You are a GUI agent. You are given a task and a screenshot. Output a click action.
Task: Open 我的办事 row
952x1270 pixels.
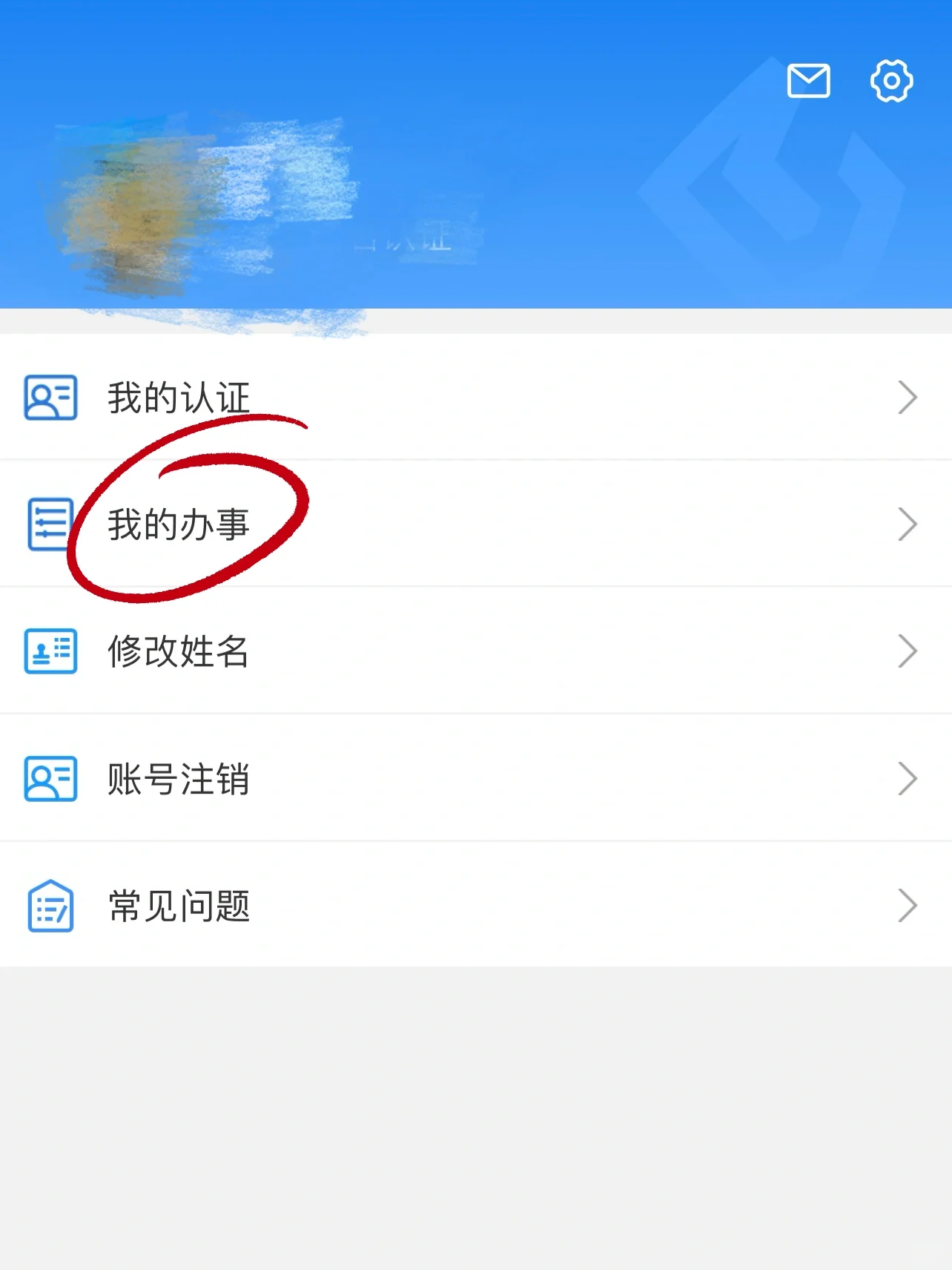coord(475,524)
